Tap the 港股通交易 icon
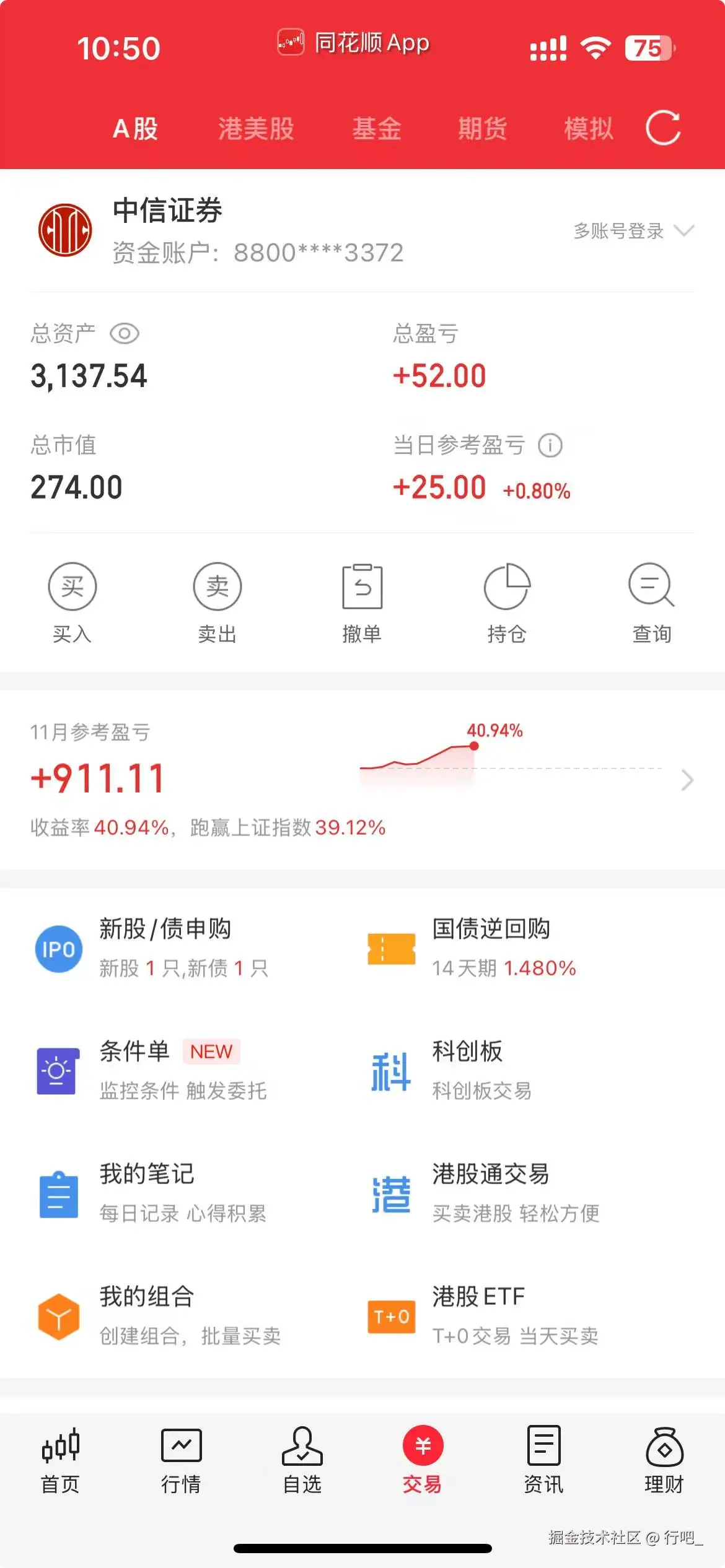This screenshot has height=1568, width=725. click(x=391, y=1195)
